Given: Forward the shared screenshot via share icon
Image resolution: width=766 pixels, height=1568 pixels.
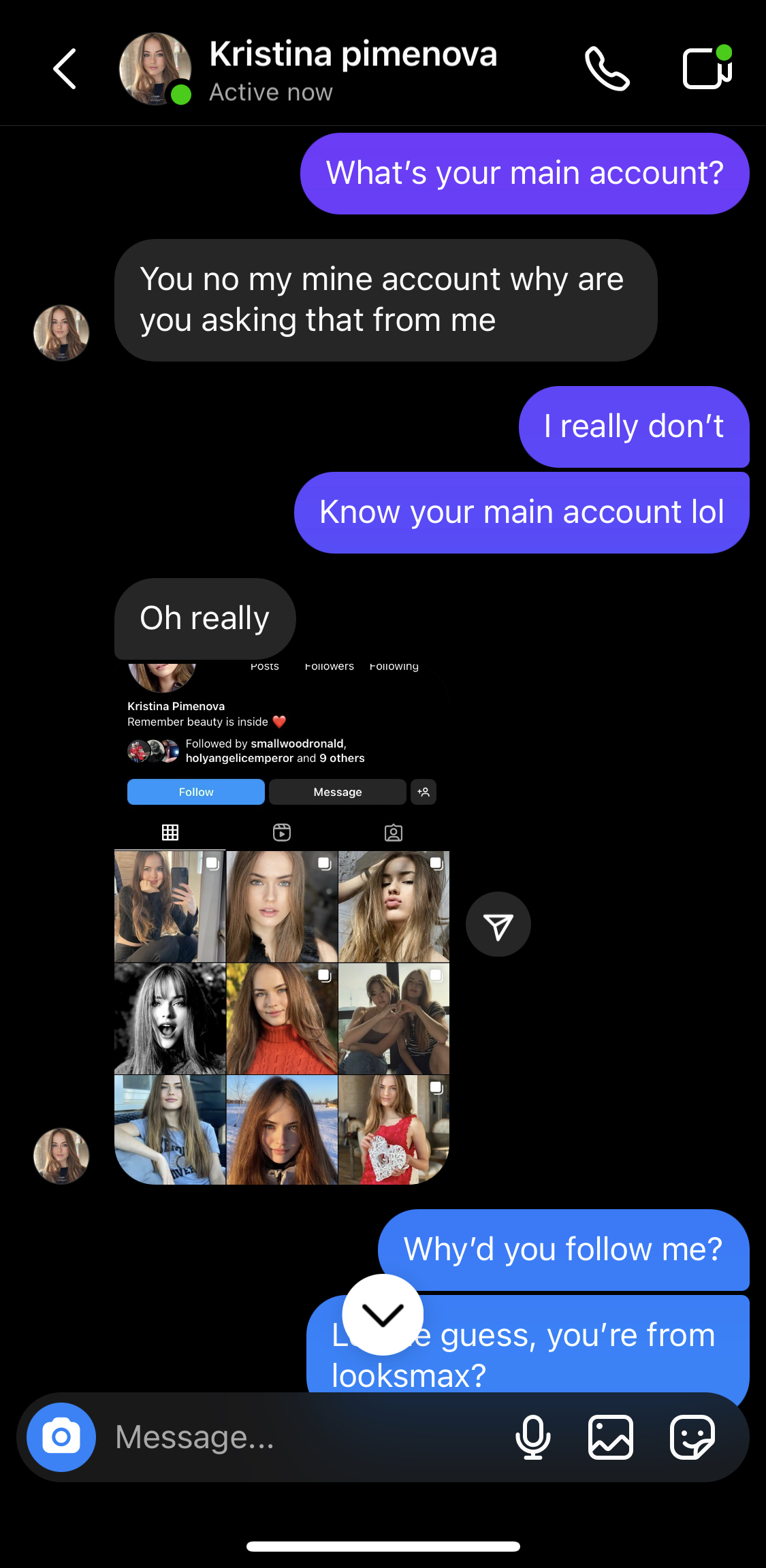Looking at the screenshot, I should (x=498, y=925).
